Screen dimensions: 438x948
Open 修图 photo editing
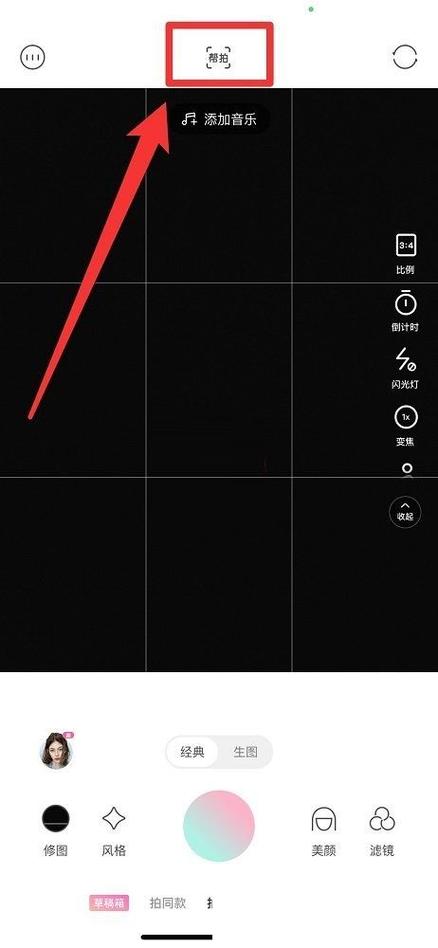(x=56, y=831)
